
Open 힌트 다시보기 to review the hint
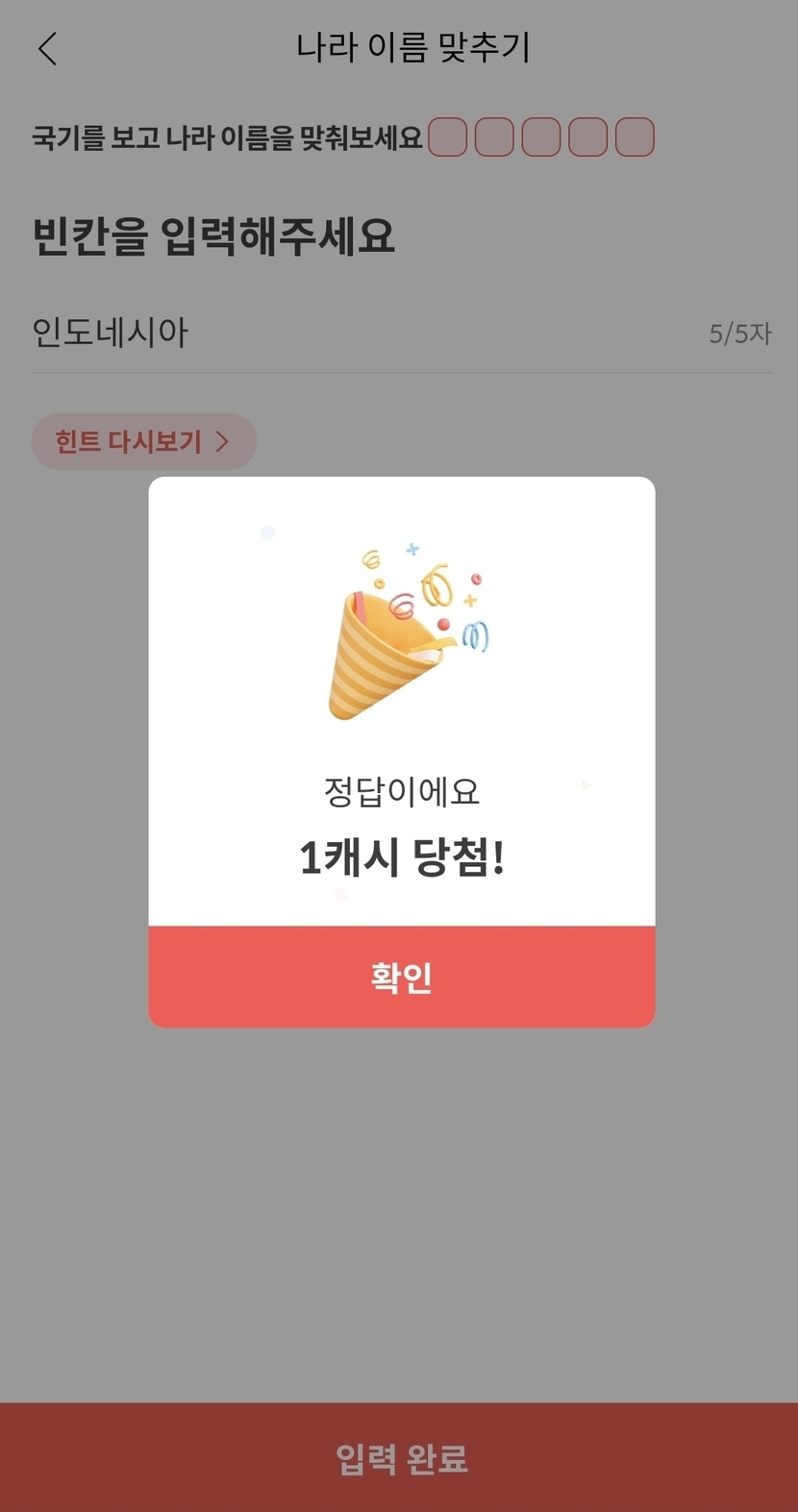point(143,442)
